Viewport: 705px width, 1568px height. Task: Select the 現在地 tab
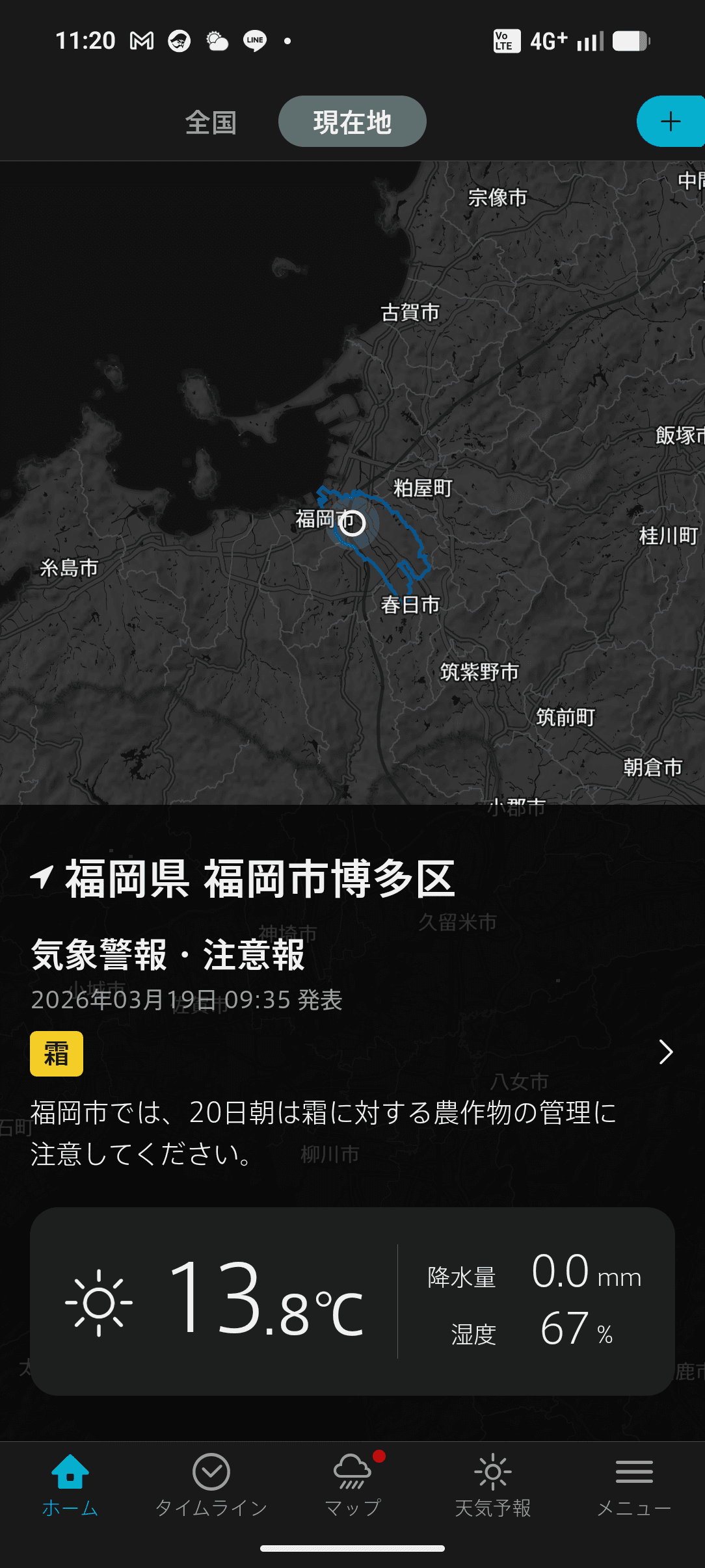coord(352,122)
